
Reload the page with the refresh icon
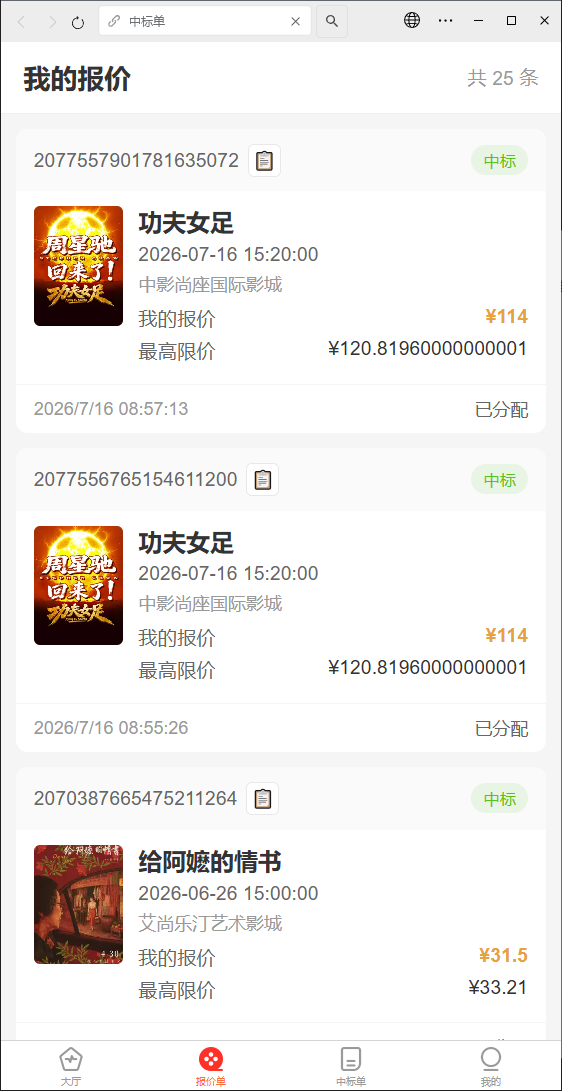pyautogui.click(x=78, y=22)
